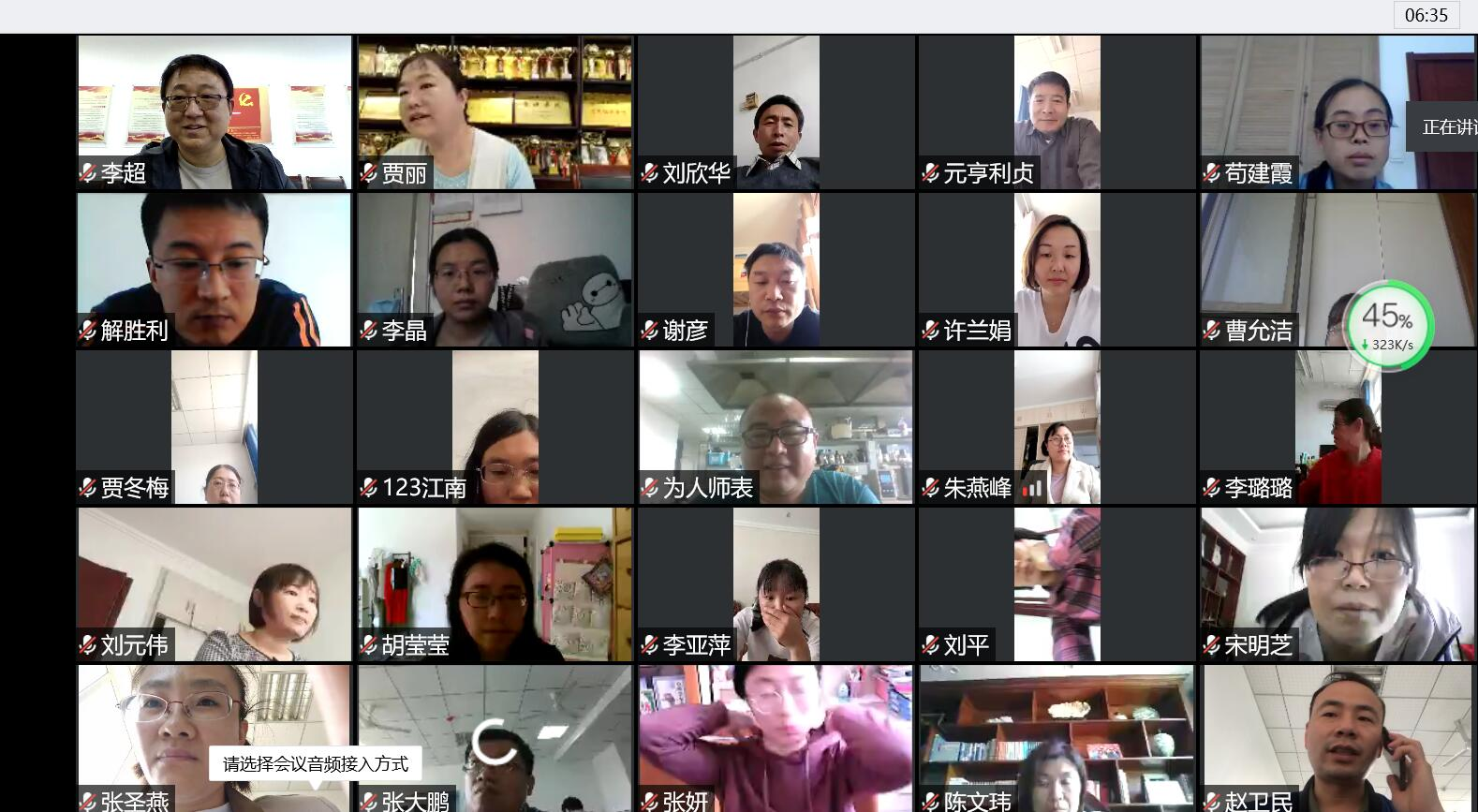Select 解胜利's video tile

click(214, 270)
